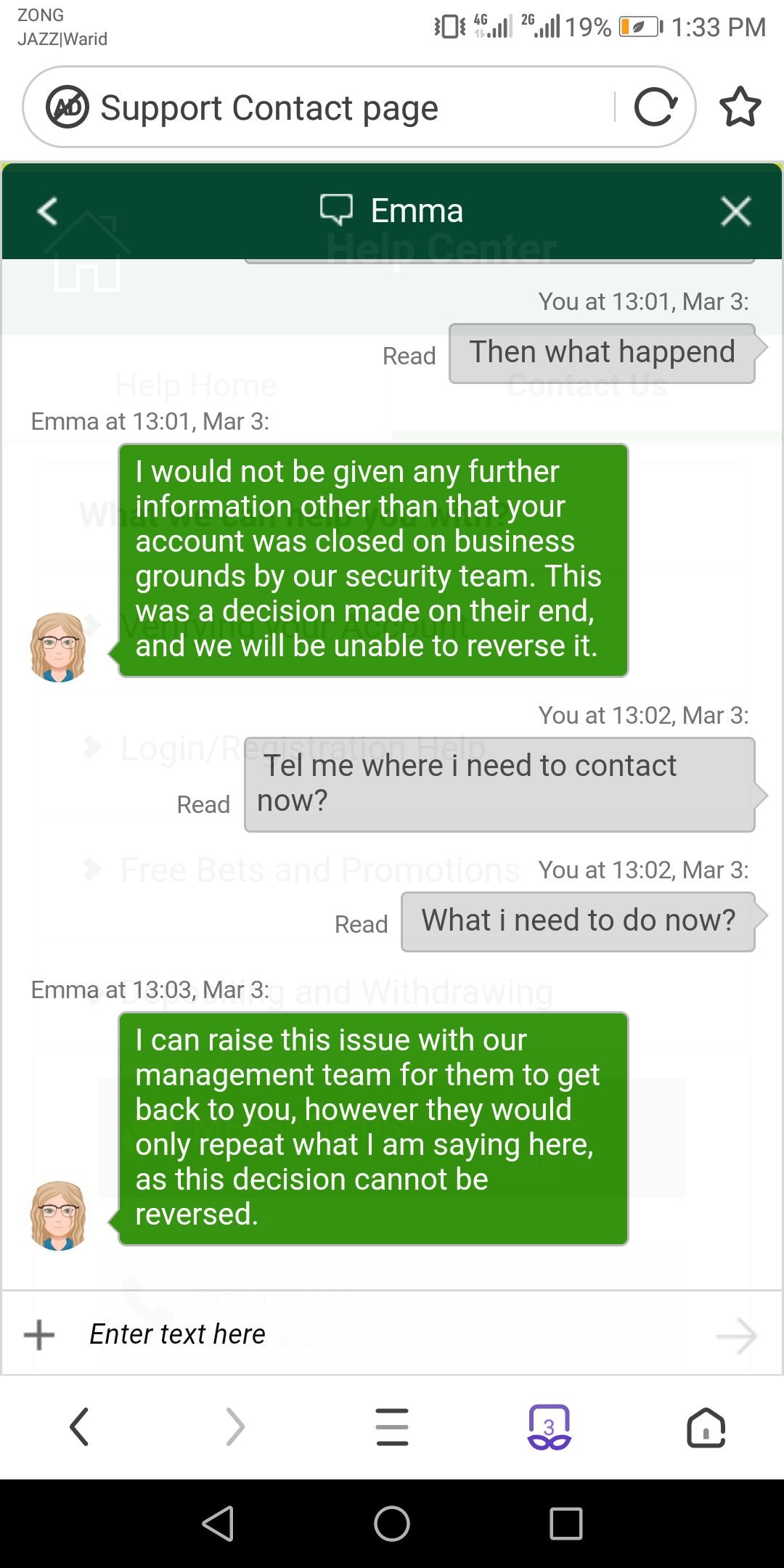
Task: Send the message with the arrow
Action: [x=735, y=1336]
